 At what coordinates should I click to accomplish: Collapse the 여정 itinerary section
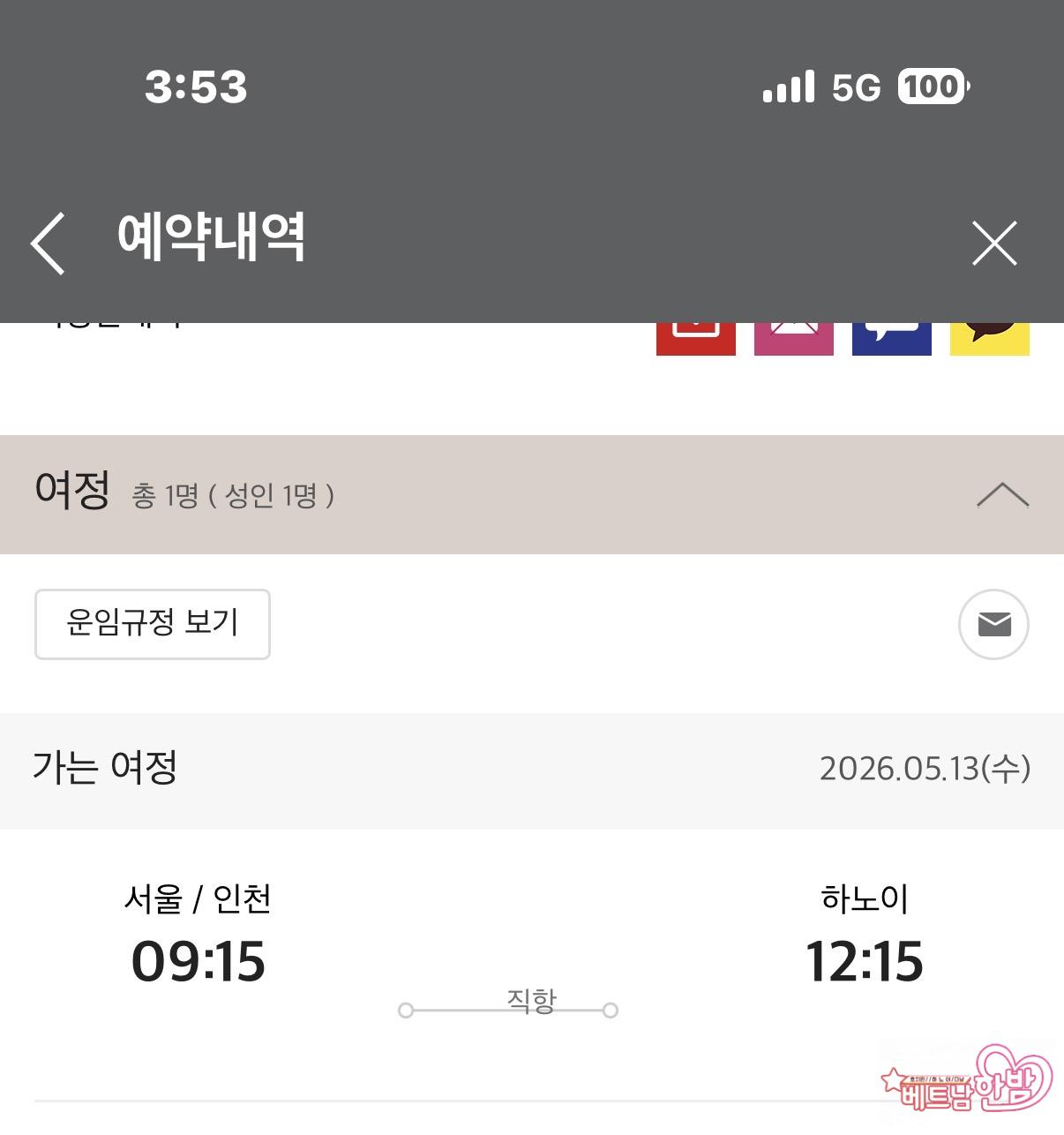click(1002, 495)
